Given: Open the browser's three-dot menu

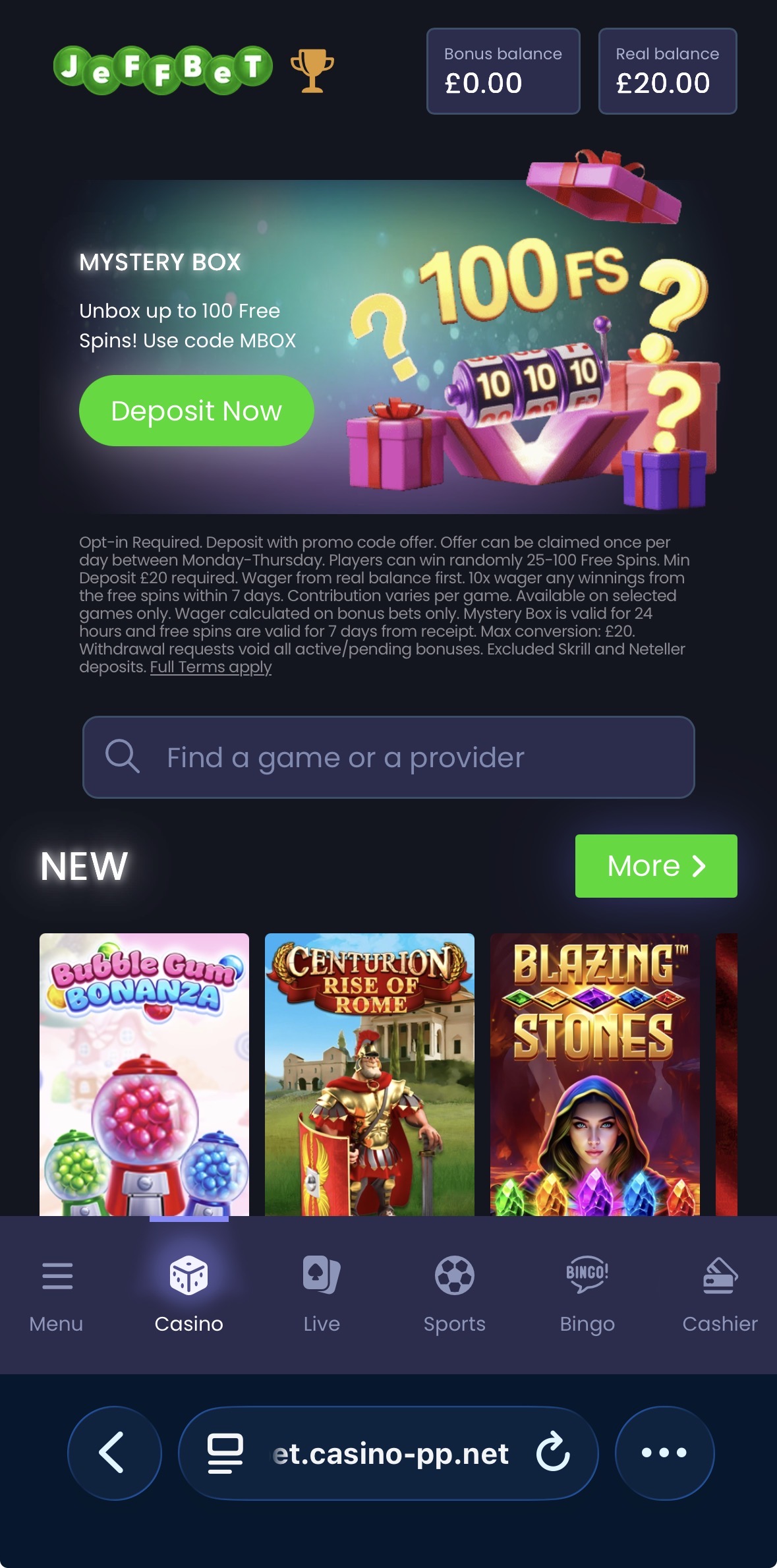Looking at the screenshot, I should (664, 1453).
